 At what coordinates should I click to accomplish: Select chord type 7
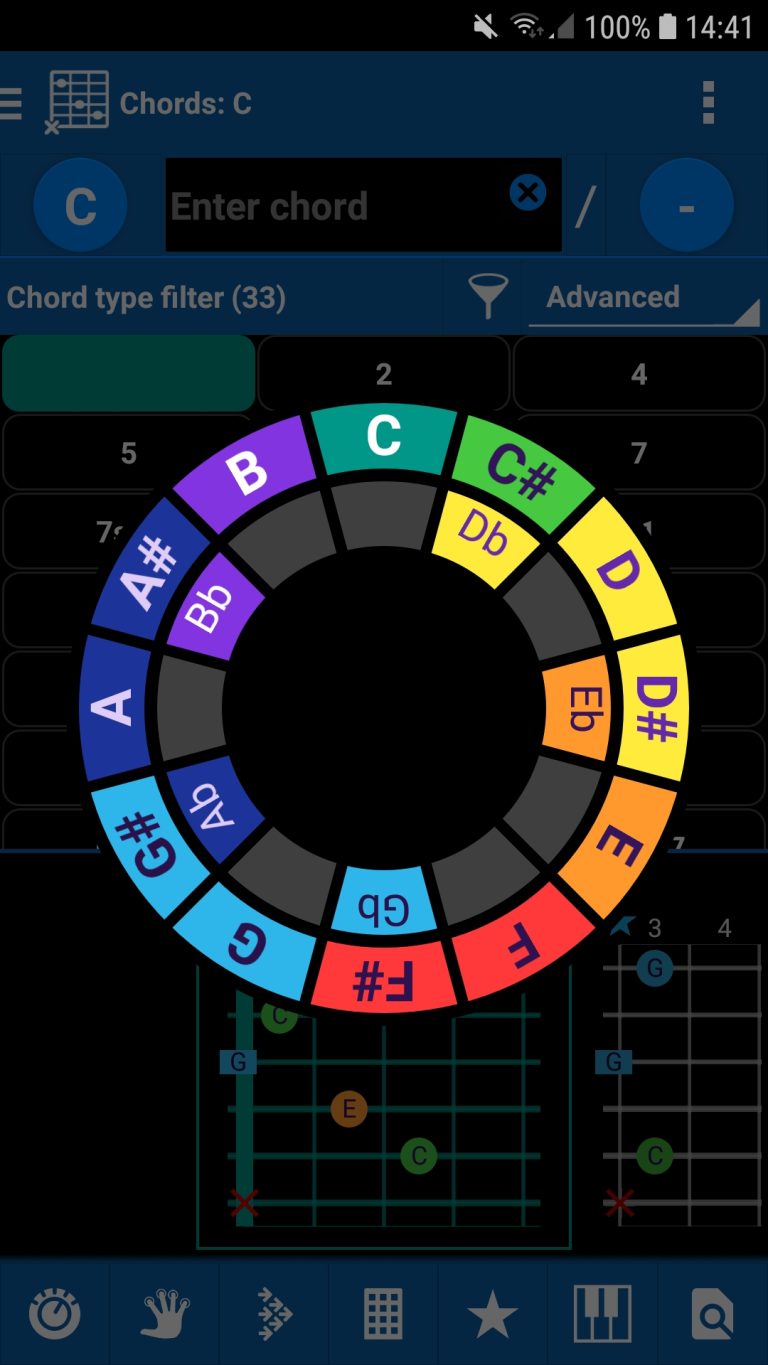point(639,452)
